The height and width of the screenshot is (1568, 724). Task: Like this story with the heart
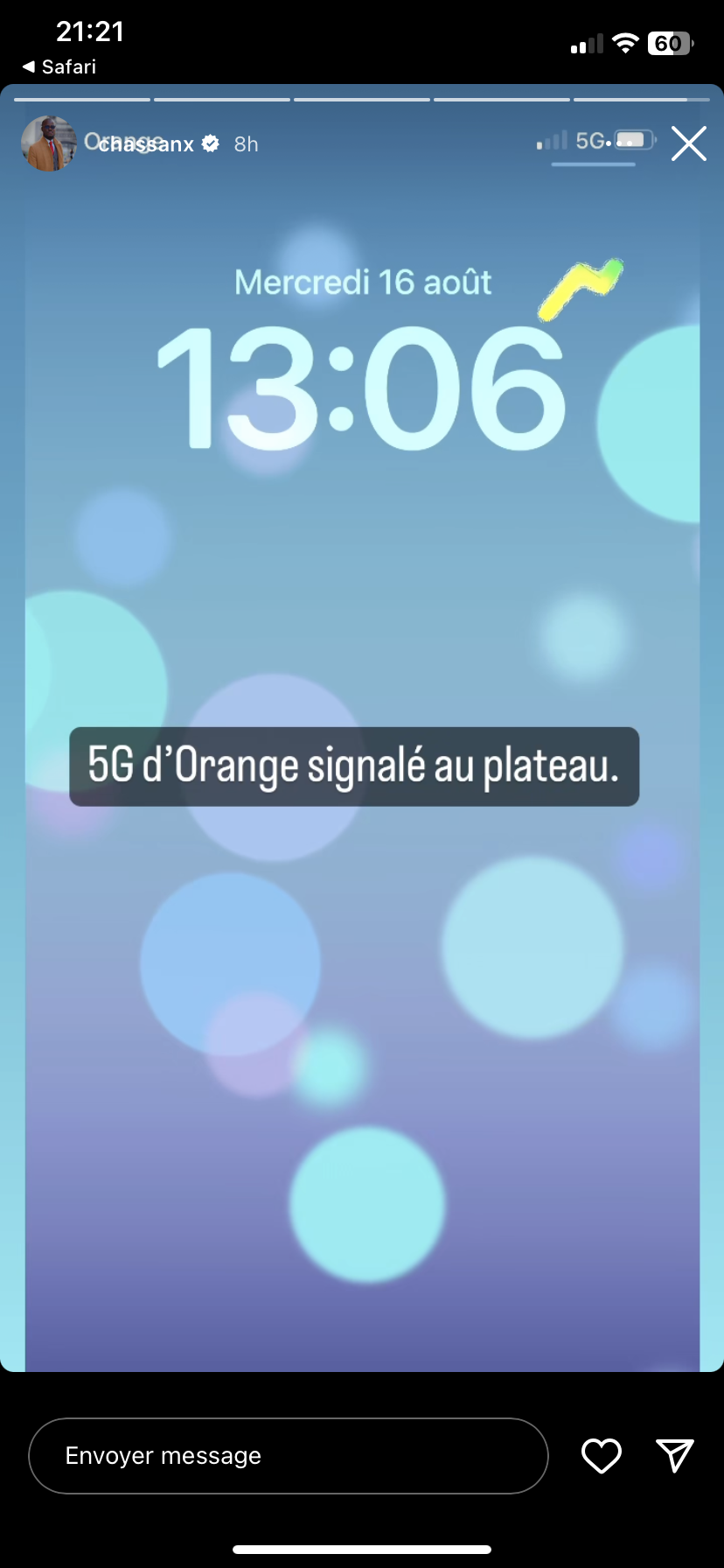pyautogui.click(x=602, y=1455)
